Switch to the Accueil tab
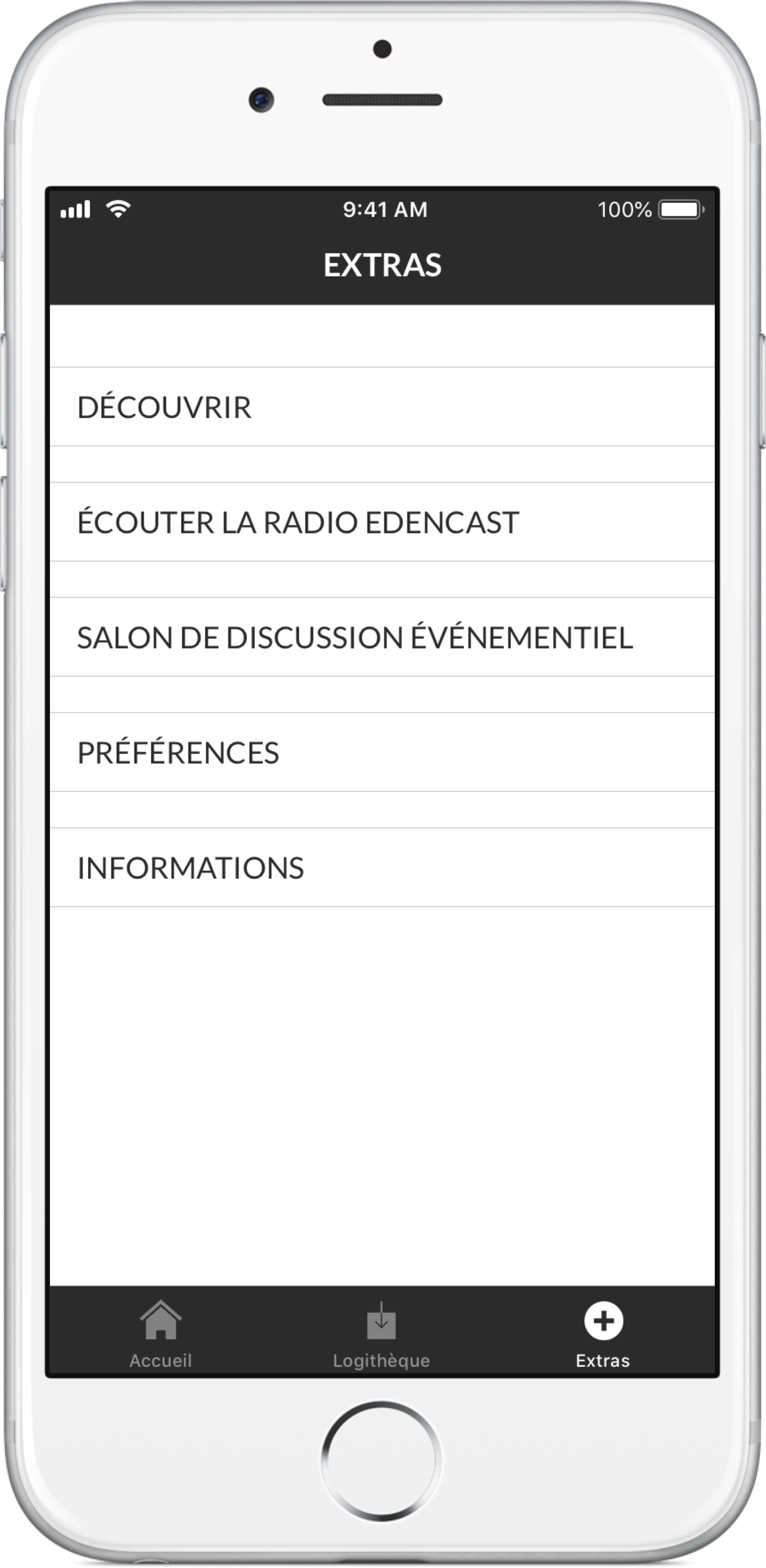766x1568 pixels. tap(161, 1333)
